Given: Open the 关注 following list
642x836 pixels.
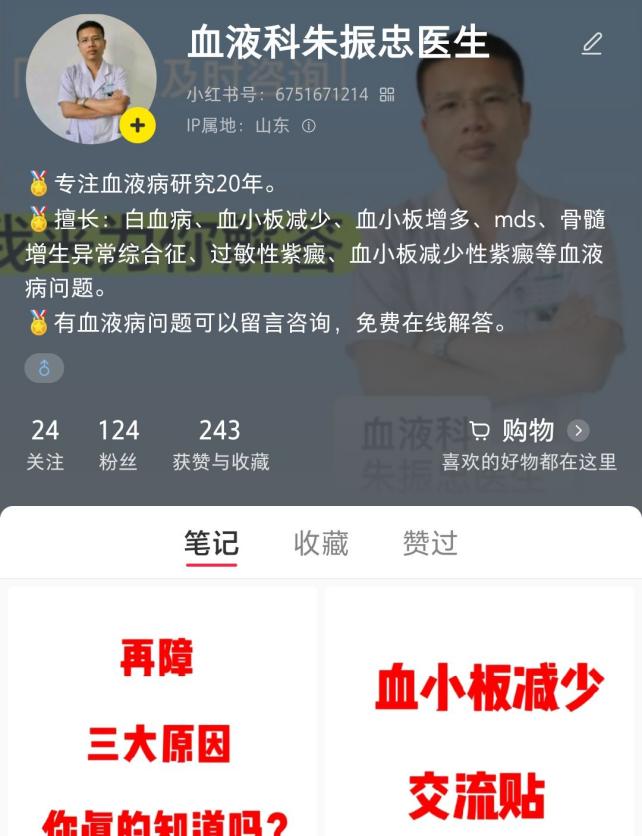Looking at the screenshot, I should click(x=45, y=445).
